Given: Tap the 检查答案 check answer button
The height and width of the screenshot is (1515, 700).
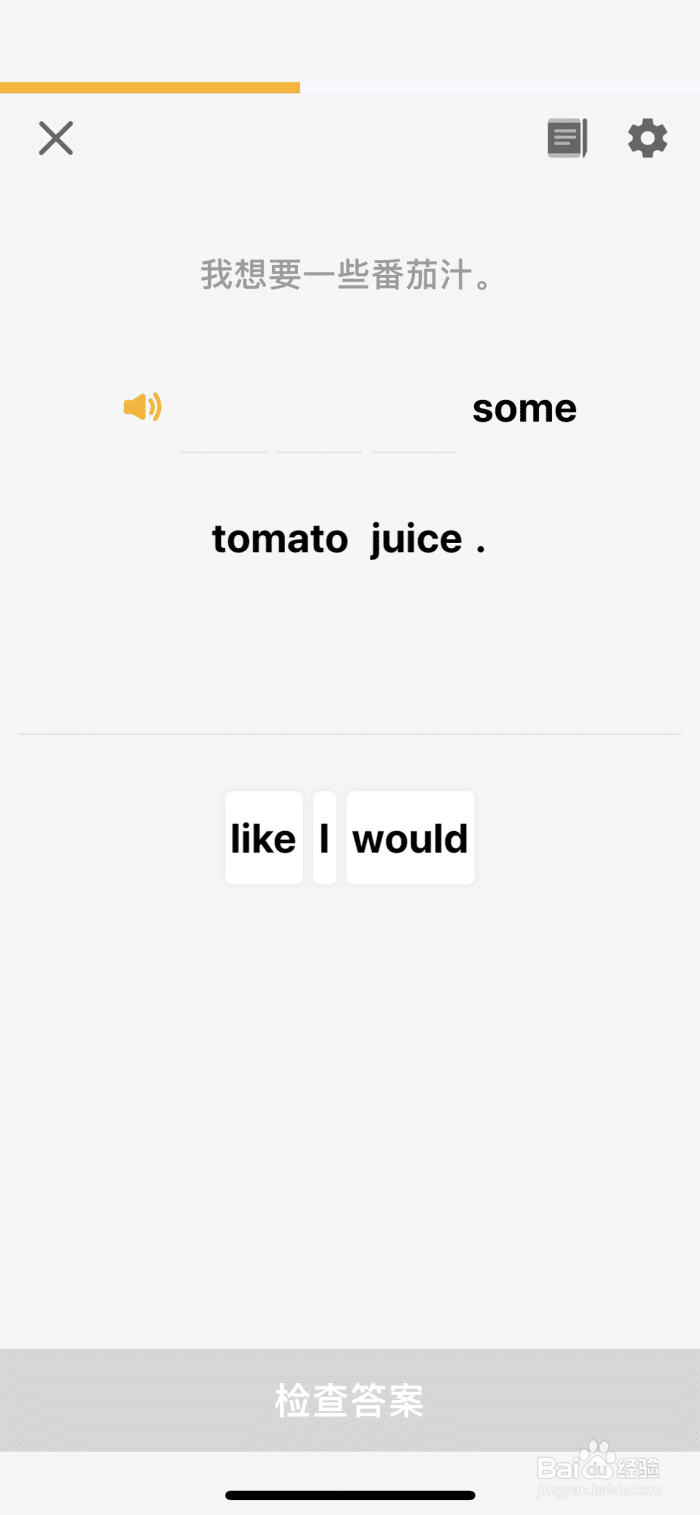Looking at the screenshot, I should [x=350, y=1400].
